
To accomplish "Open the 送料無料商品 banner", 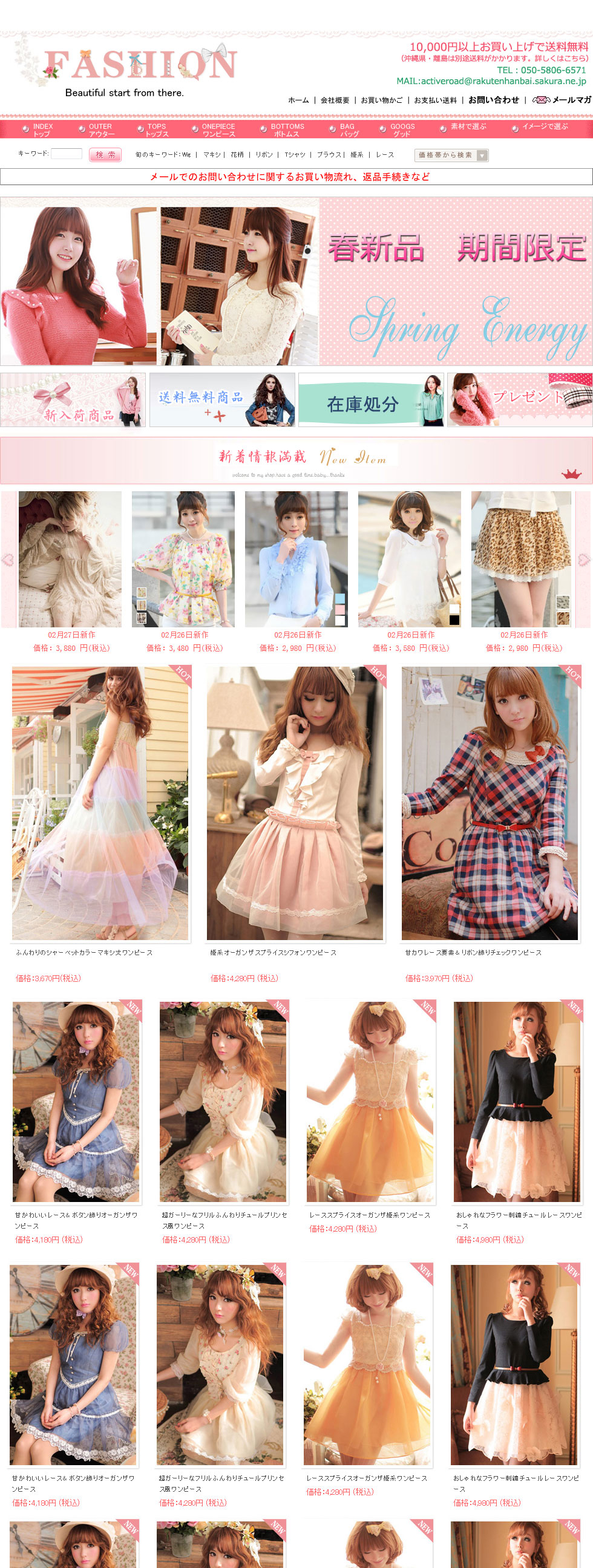I will pyautogui.click(x=222, y=400).
